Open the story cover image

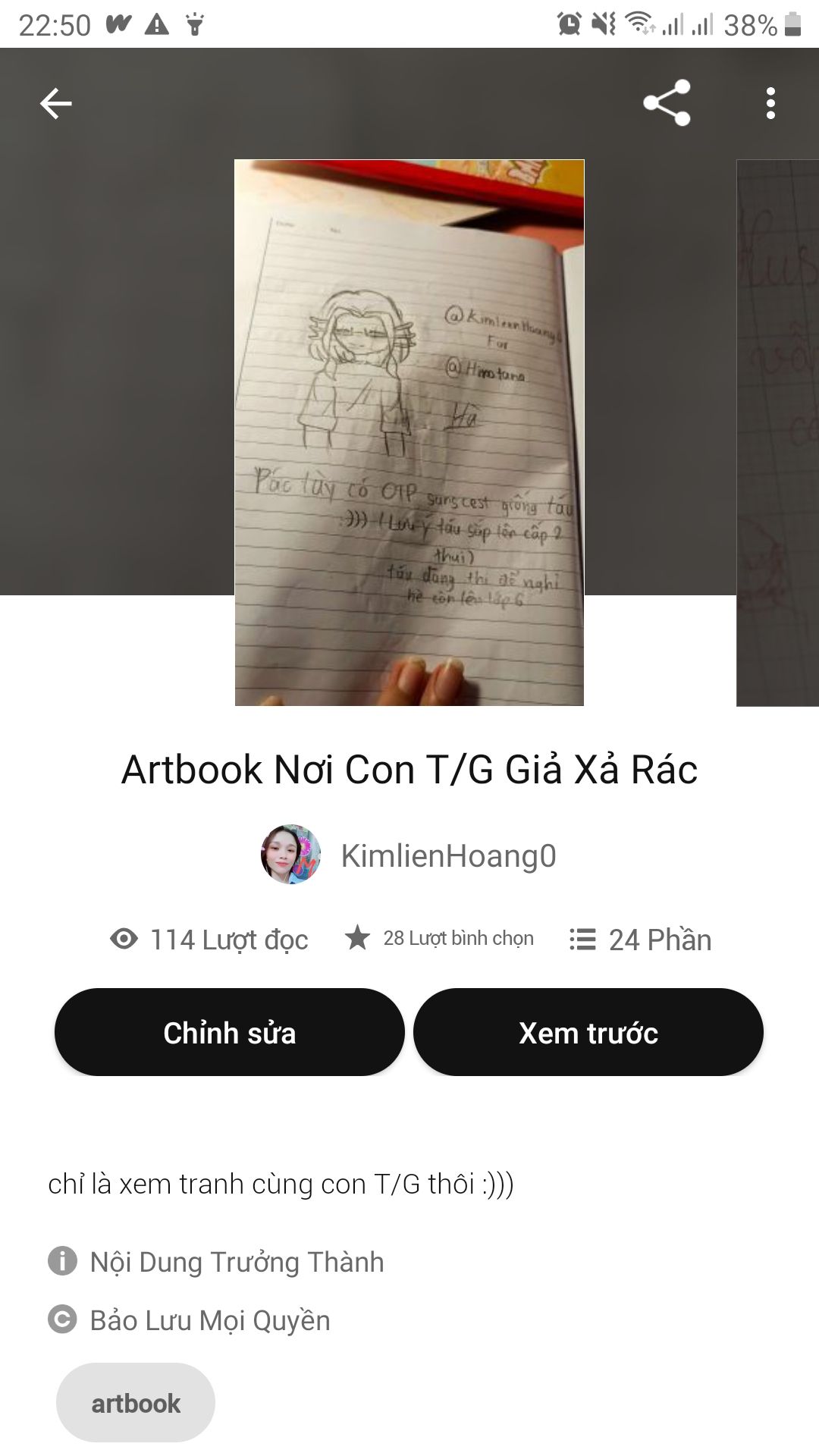tap(409, 432)
